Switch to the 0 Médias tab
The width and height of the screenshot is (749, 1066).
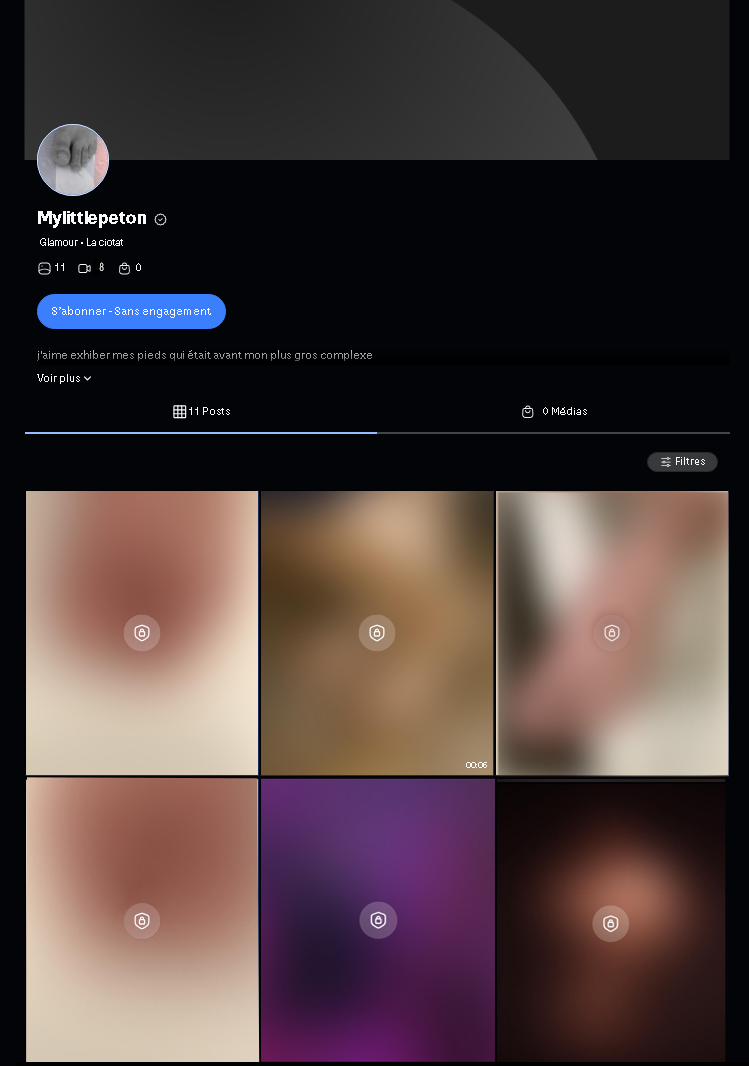coord(554,412)
